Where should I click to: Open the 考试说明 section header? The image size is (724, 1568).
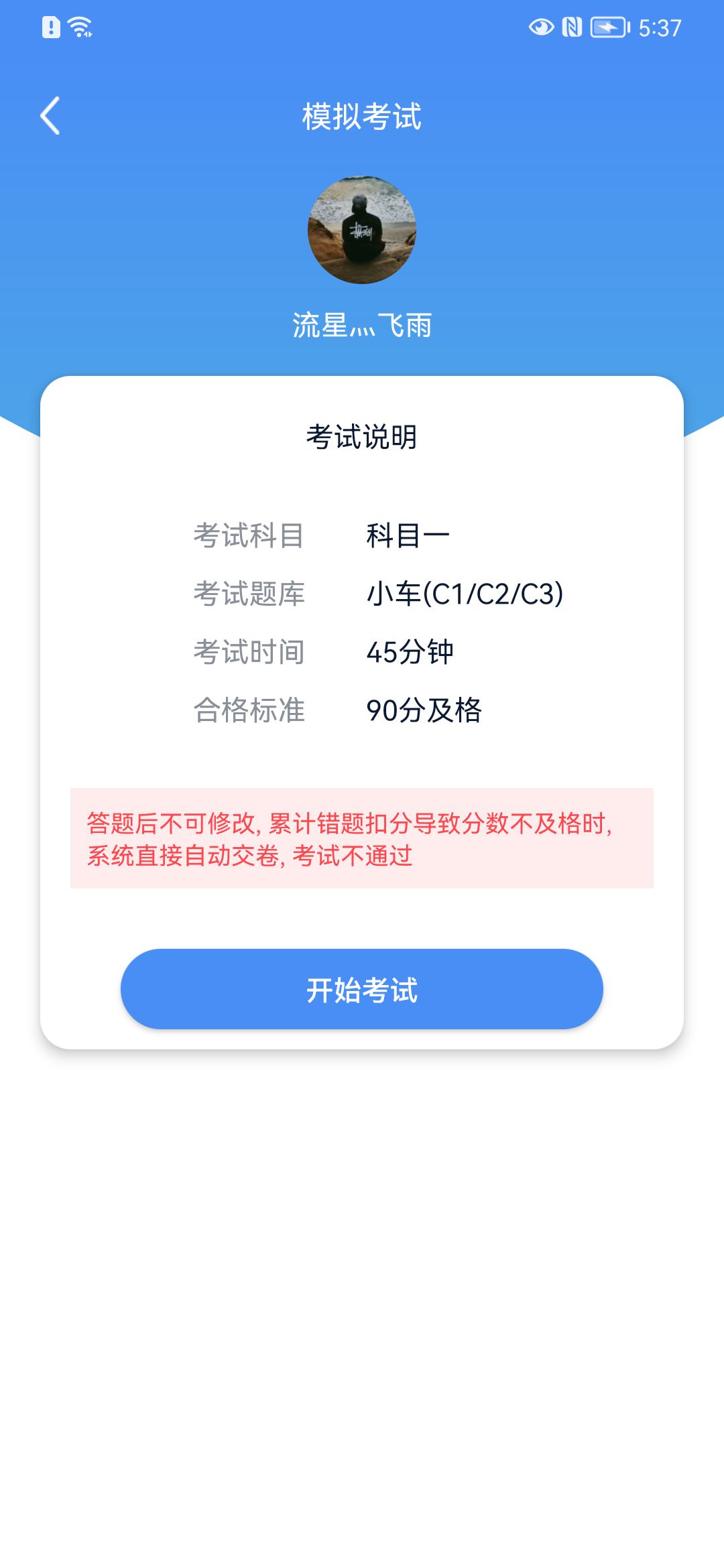click(x=362, y=436)
